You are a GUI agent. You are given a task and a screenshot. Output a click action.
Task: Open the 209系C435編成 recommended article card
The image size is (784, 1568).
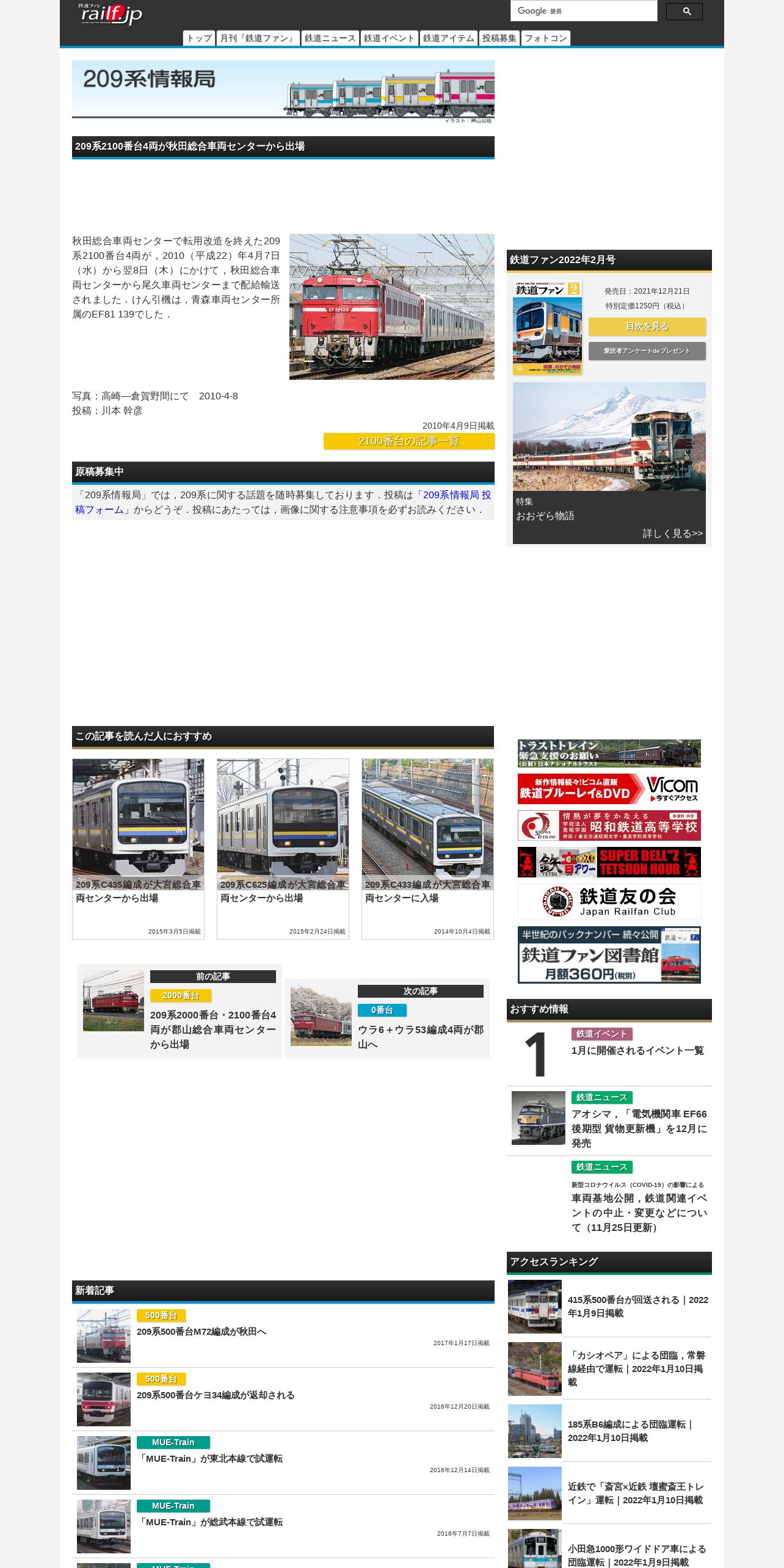pos(138,849)
